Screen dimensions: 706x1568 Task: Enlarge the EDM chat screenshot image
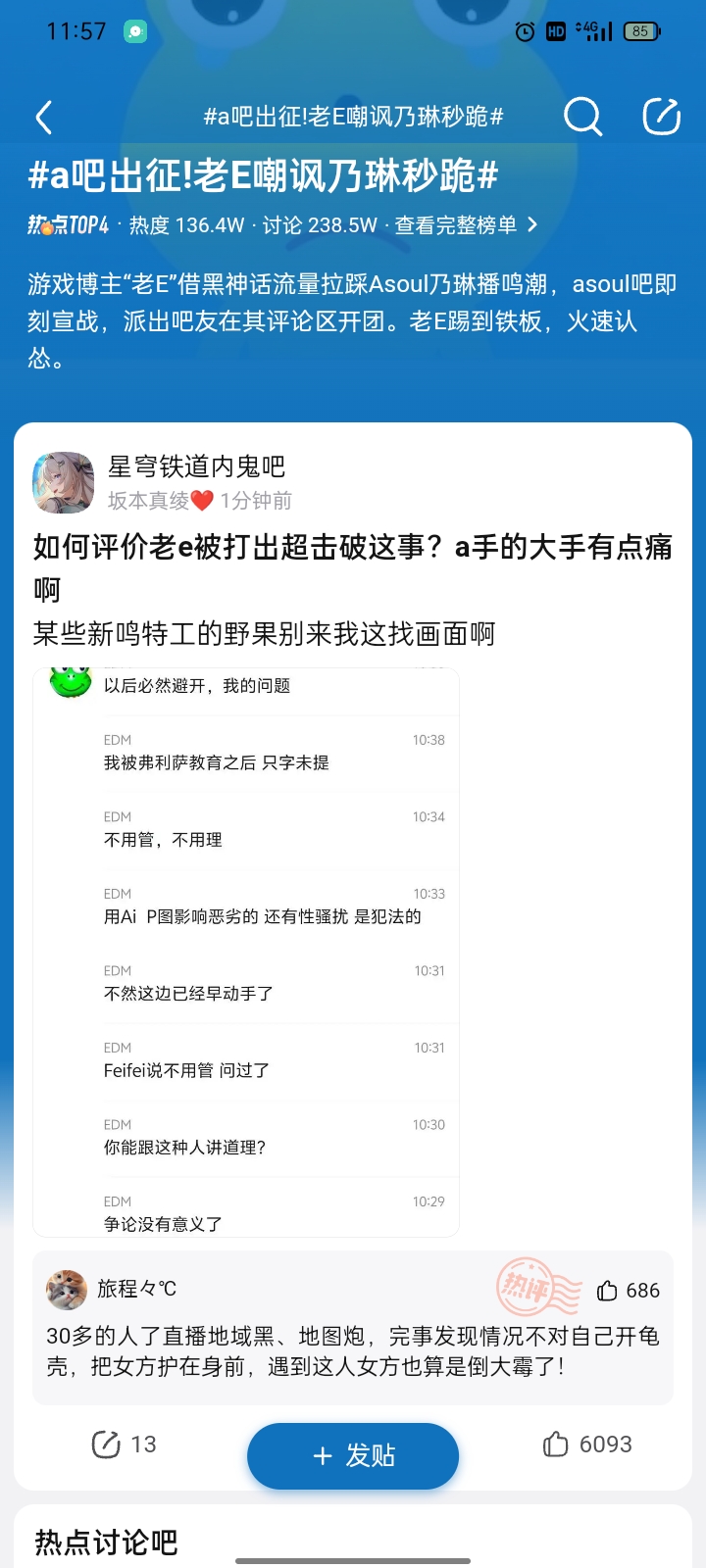246,952
